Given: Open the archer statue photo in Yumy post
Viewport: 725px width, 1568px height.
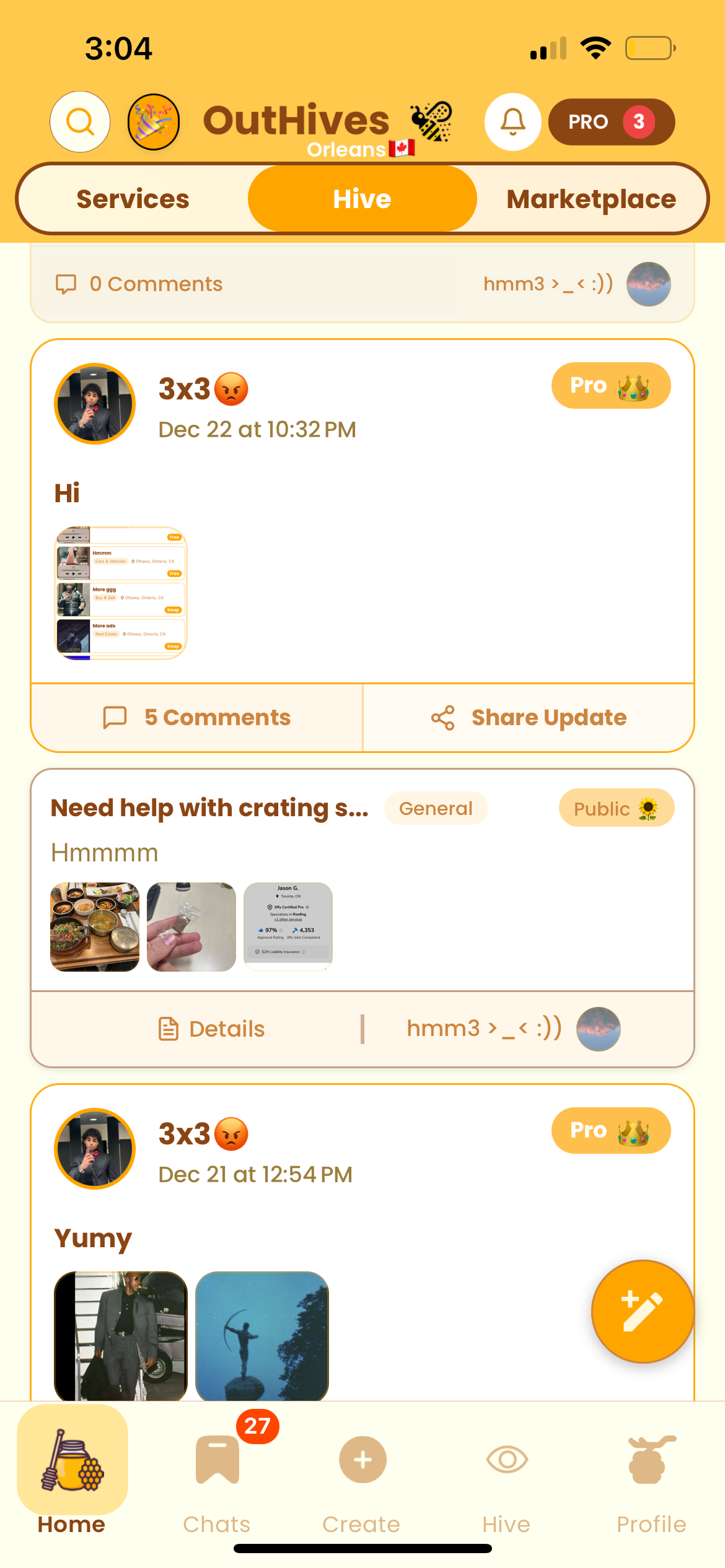Looking at the screenshot, I should (x=261, y=1335).
